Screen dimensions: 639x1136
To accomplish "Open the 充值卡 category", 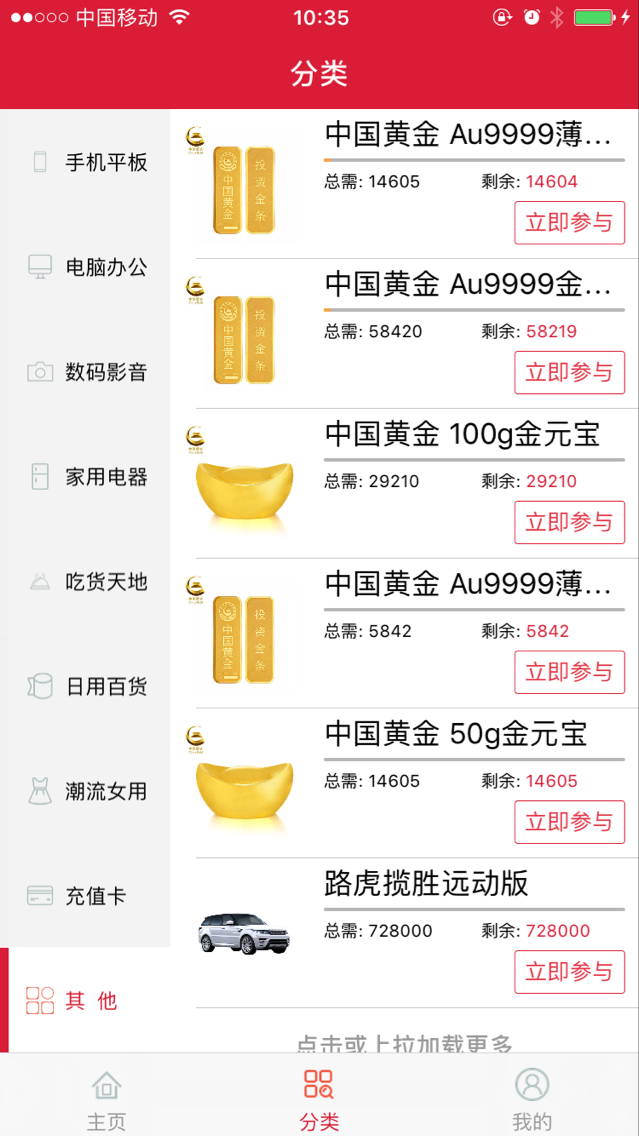I will click(88, 896).
